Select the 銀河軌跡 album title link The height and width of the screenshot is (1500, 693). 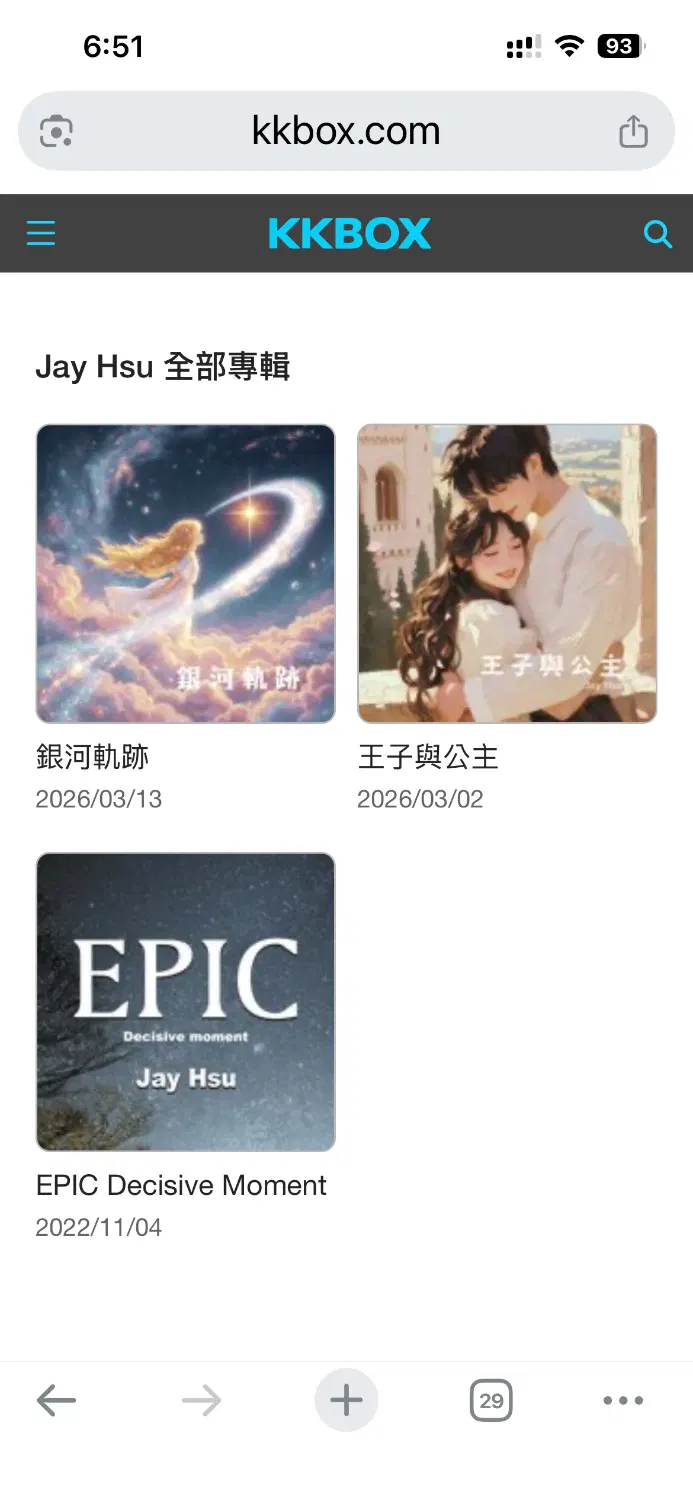pyautogui.click(x=92, y=757)
